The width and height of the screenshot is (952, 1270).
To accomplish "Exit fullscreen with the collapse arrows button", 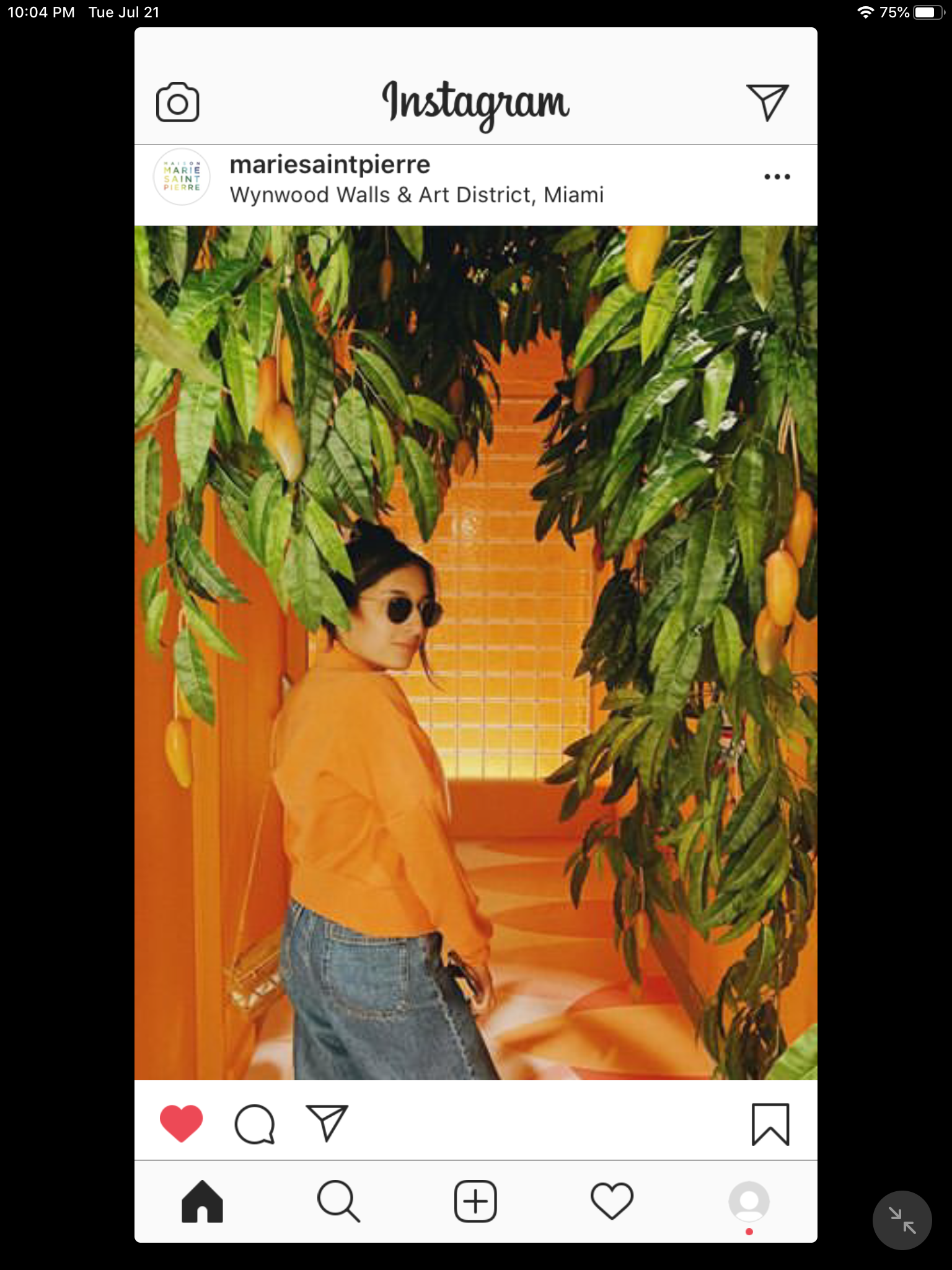I will (x=902, y=1220).
